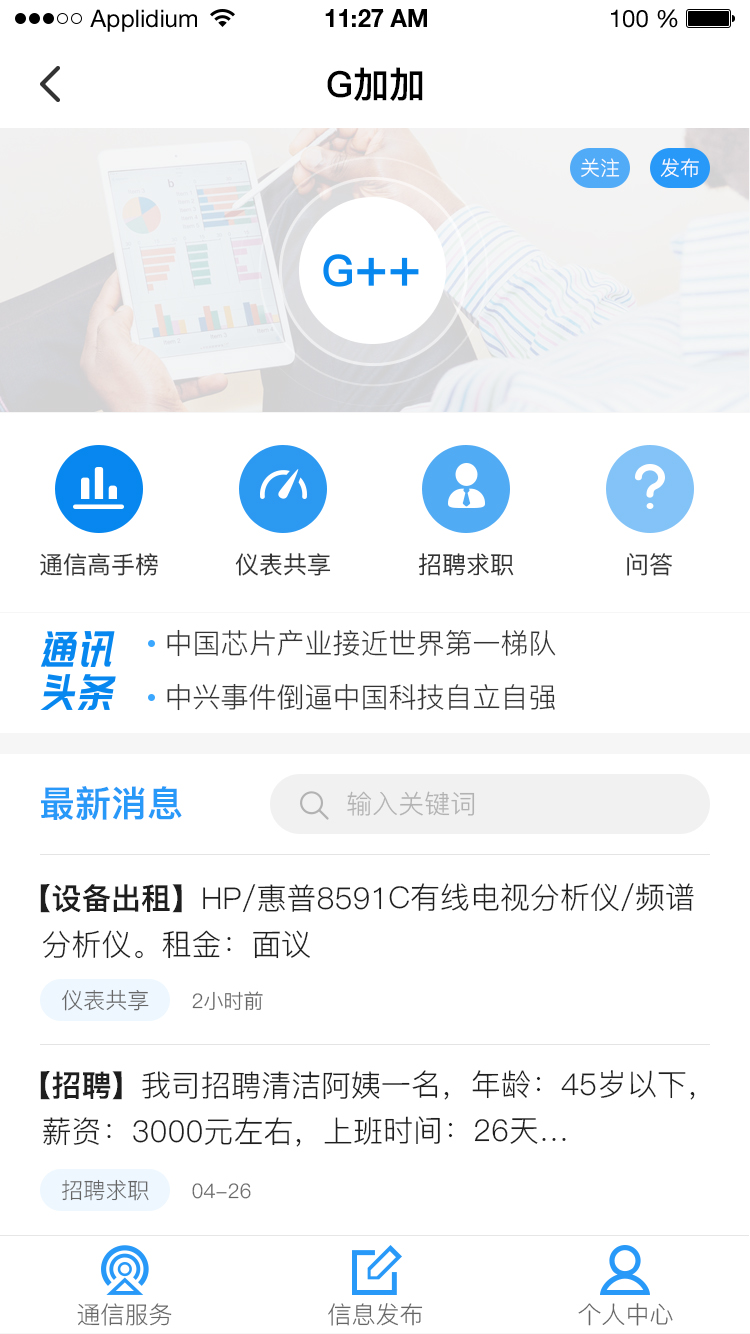Open headline 中国芯片产业接近世界第一梯队

pos(360,643)
